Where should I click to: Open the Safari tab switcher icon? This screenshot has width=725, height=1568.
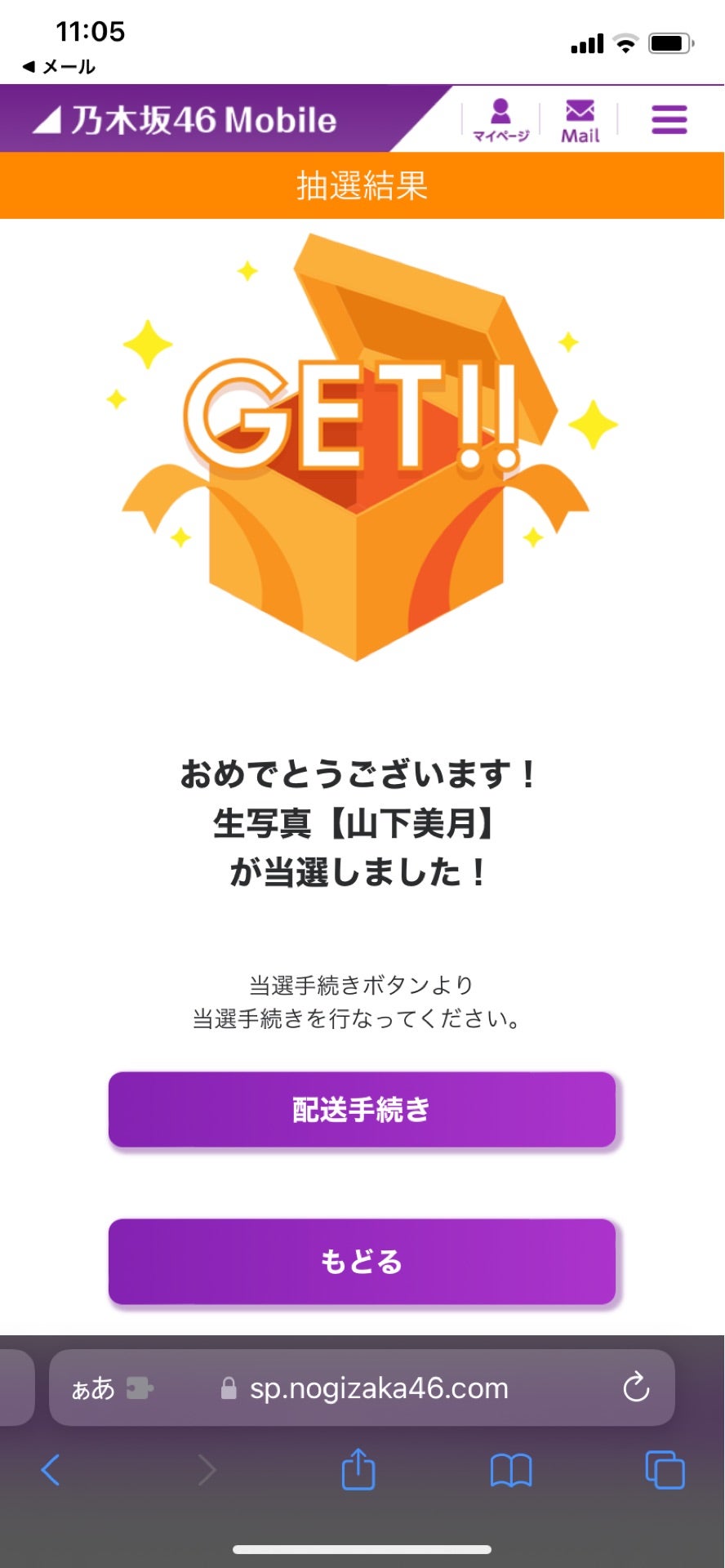(x=664, y=1470)
